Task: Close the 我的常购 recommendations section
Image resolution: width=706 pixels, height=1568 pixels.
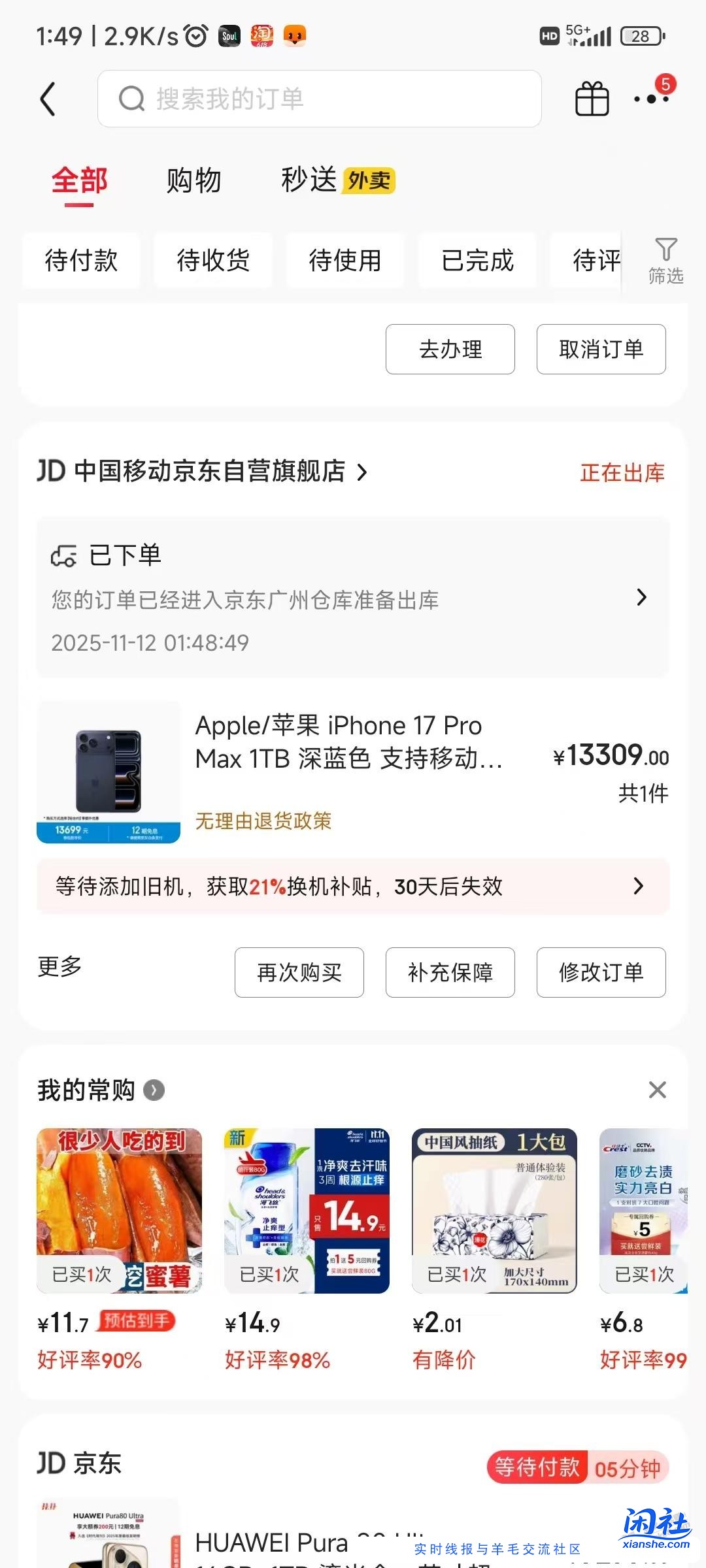Action: click(657, 1090)
